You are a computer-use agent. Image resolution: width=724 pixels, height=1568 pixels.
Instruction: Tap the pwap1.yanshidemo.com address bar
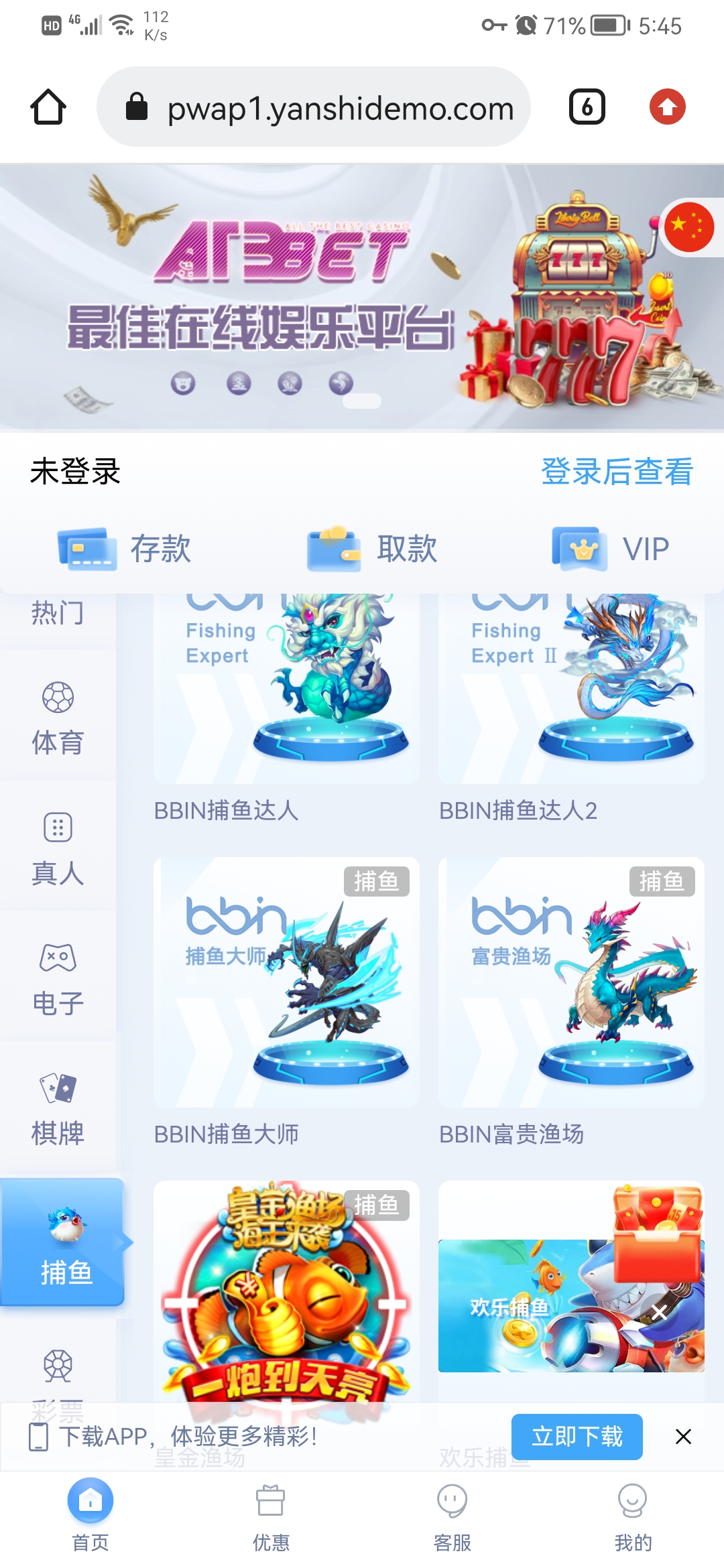click(x=314, y=107)
